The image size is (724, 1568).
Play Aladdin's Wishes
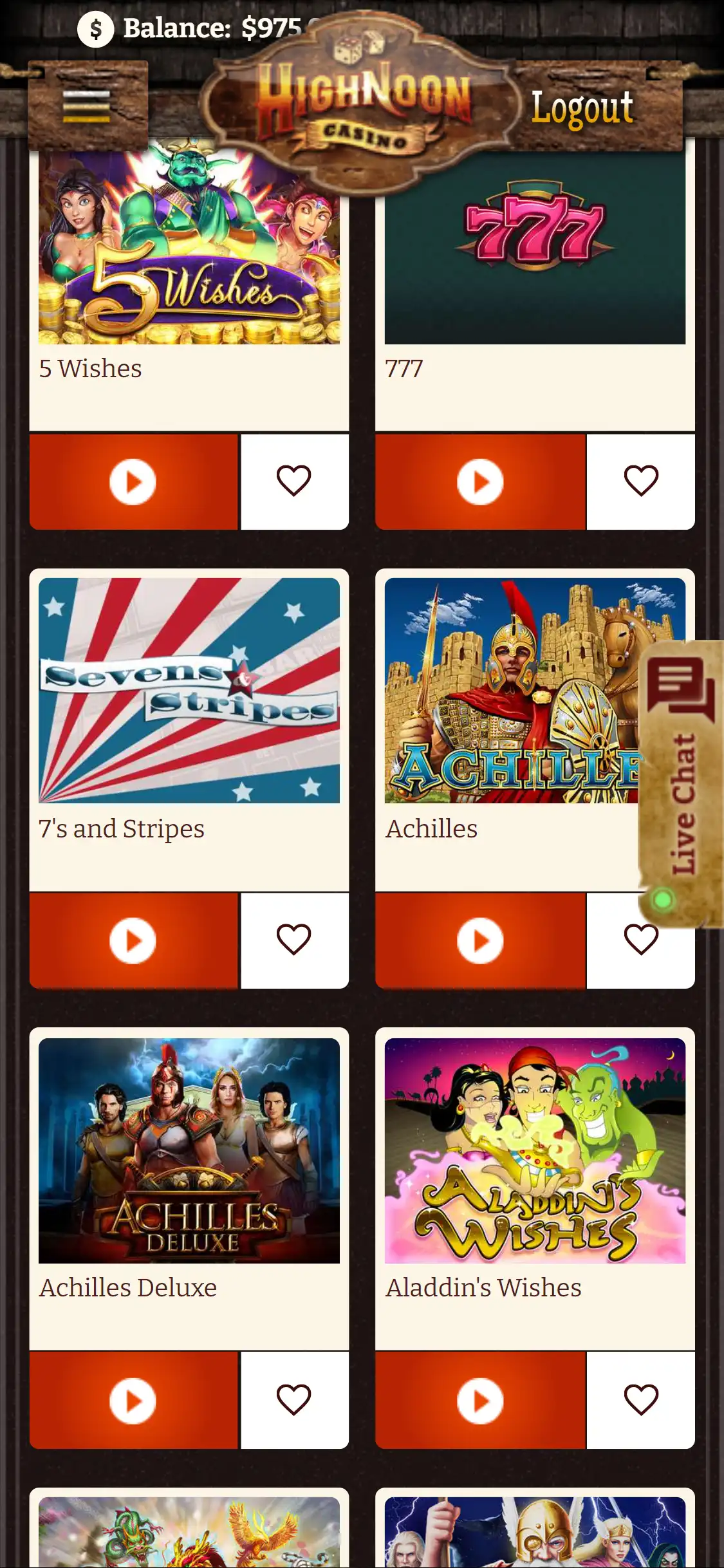480,1400
